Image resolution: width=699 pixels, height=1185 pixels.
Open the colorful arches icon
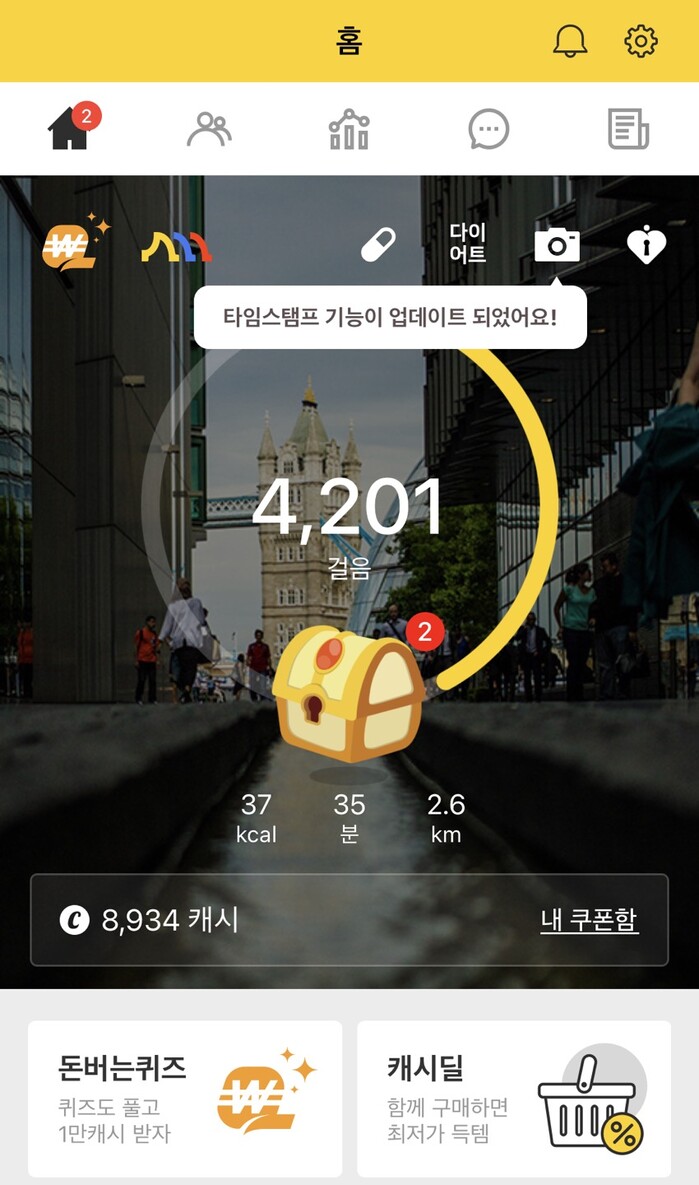tap(176, 246)
